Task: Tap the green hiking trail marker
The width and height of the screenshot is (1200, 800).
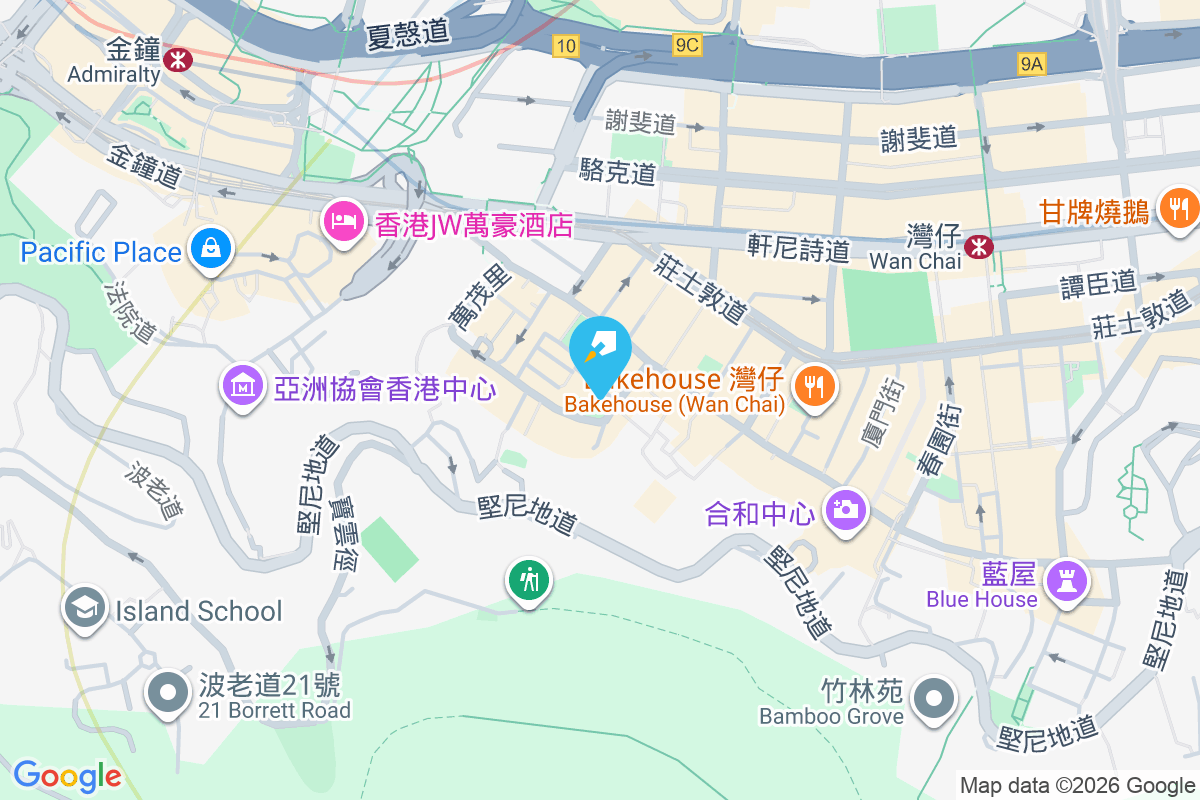Action: pos(528,580)
